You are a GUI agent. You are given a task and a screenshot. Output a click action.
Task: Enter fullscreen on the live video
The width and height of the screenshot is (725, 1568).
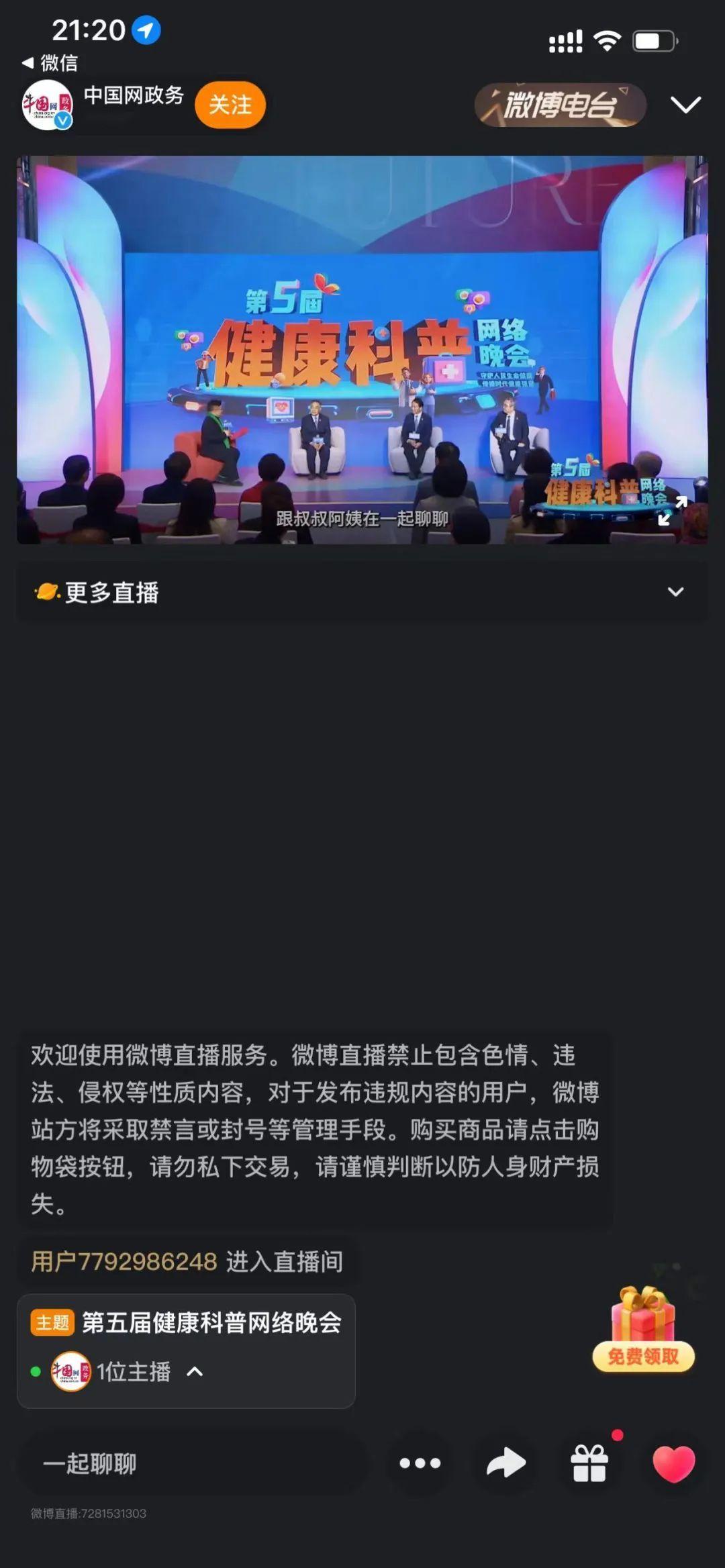point(672,511)
